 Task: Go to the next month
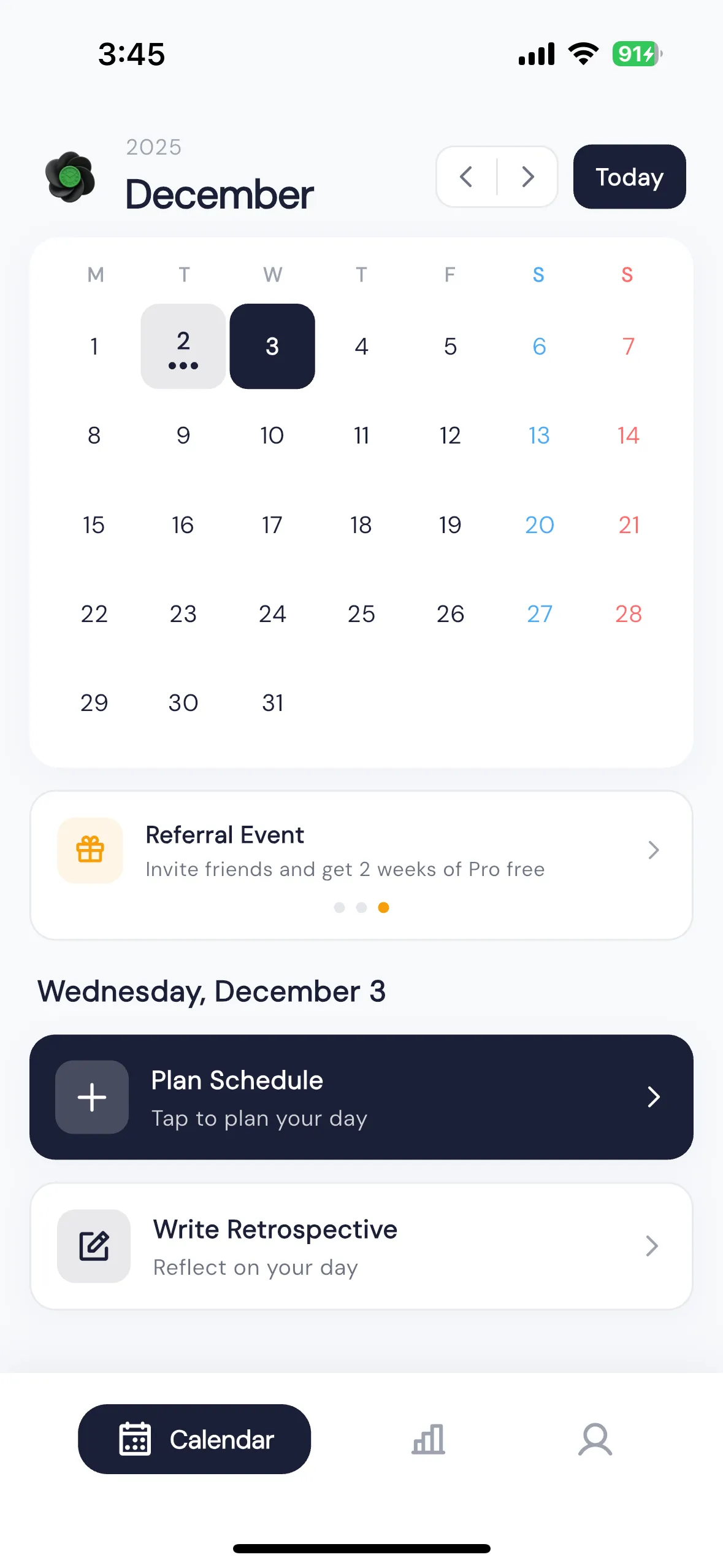[527, 177]
